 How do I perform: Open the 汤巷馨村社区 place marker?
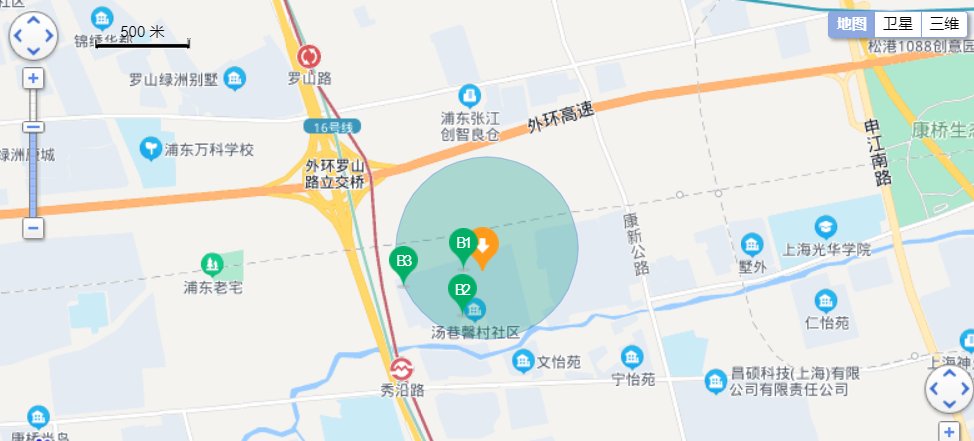[476, 309]
